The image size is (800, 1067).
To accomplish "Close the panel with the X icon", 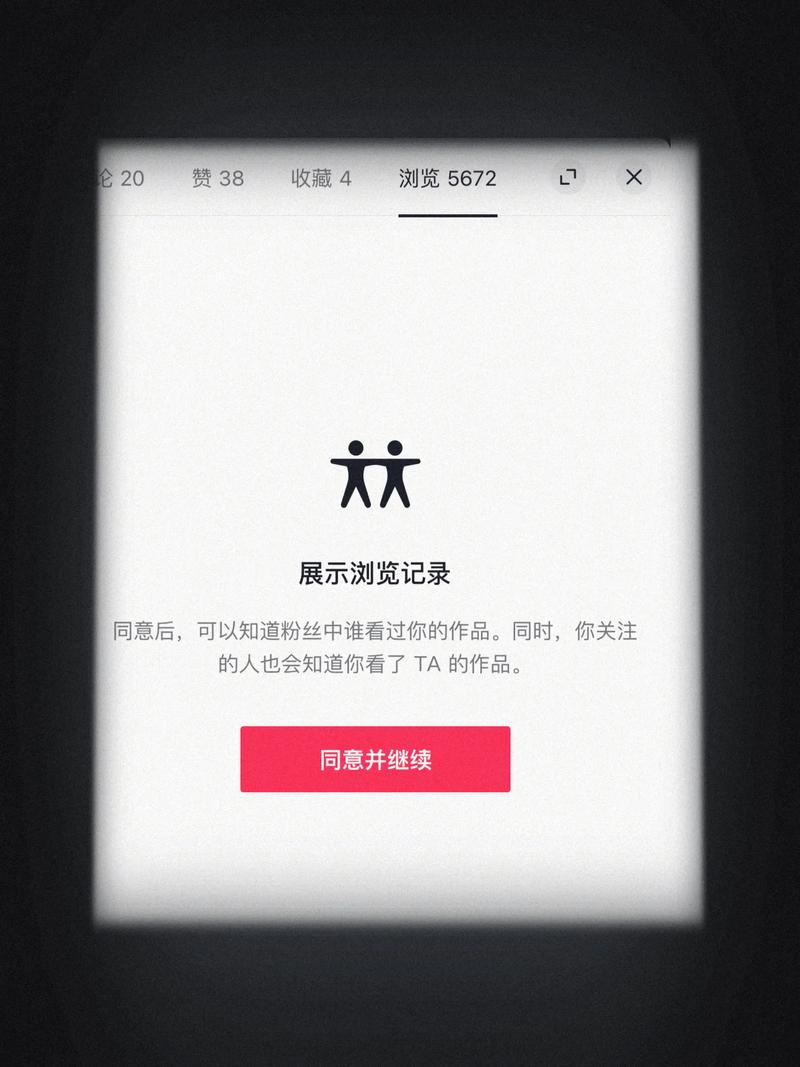I will click(x=633, y=177).
